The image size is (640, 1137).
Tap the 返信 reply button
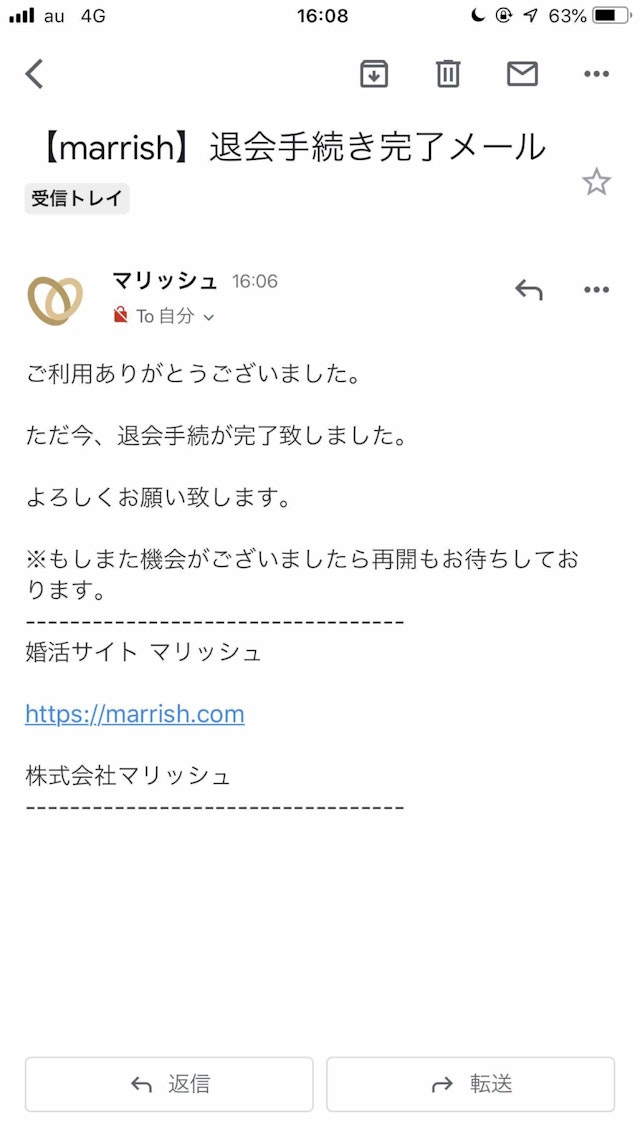[x=169, y=1084]
